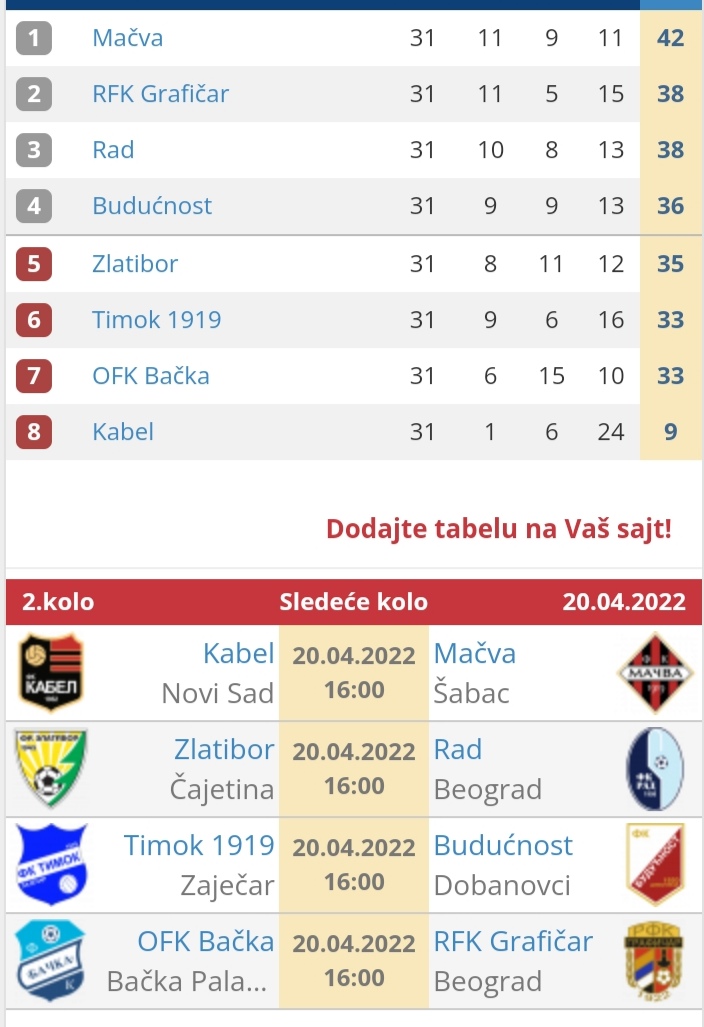
Task: Open the Mačva team link in standings
Action: click(x=127, y=38)
